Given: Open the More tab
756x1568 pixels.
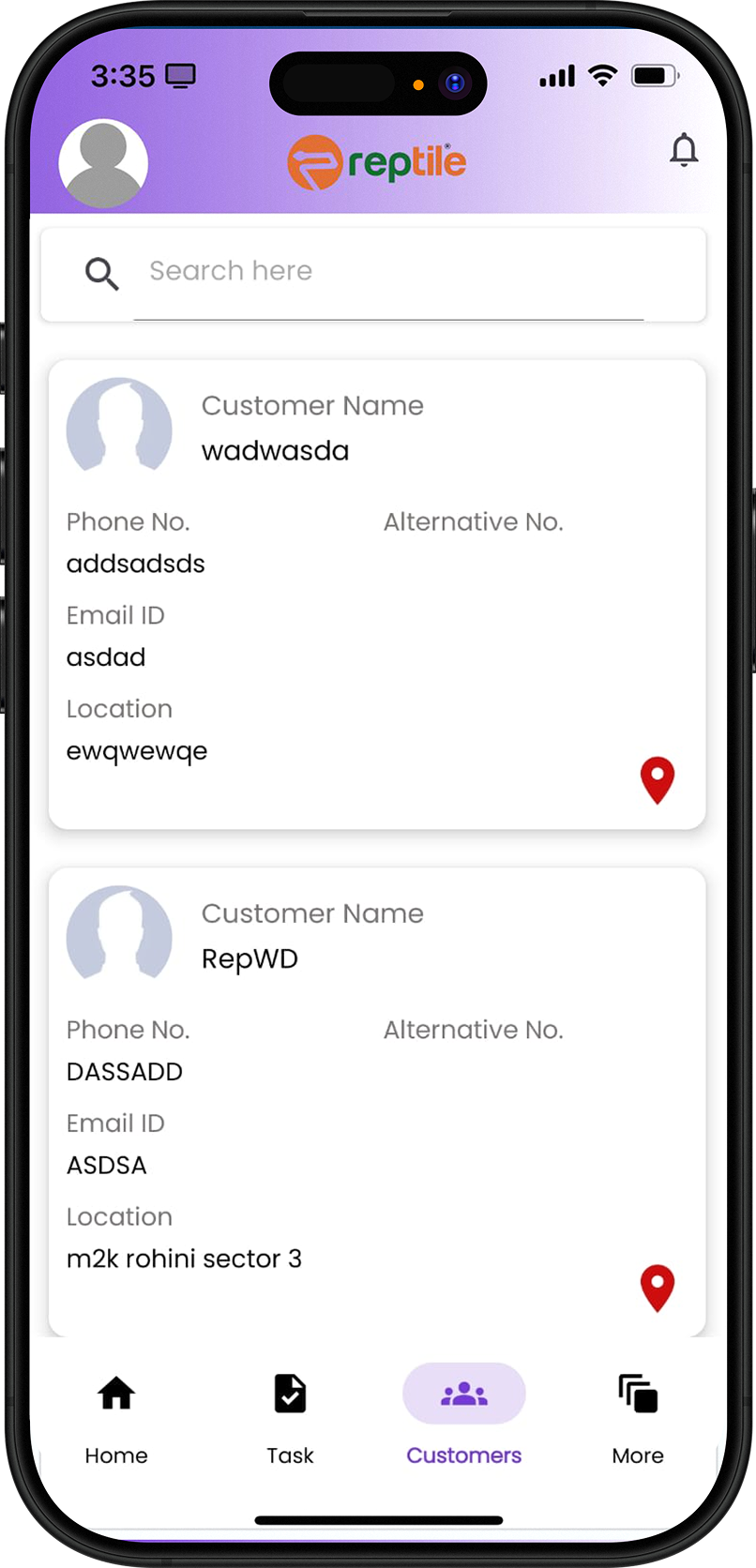Looking at the screenshot, I should click(x=638, y=1416).
